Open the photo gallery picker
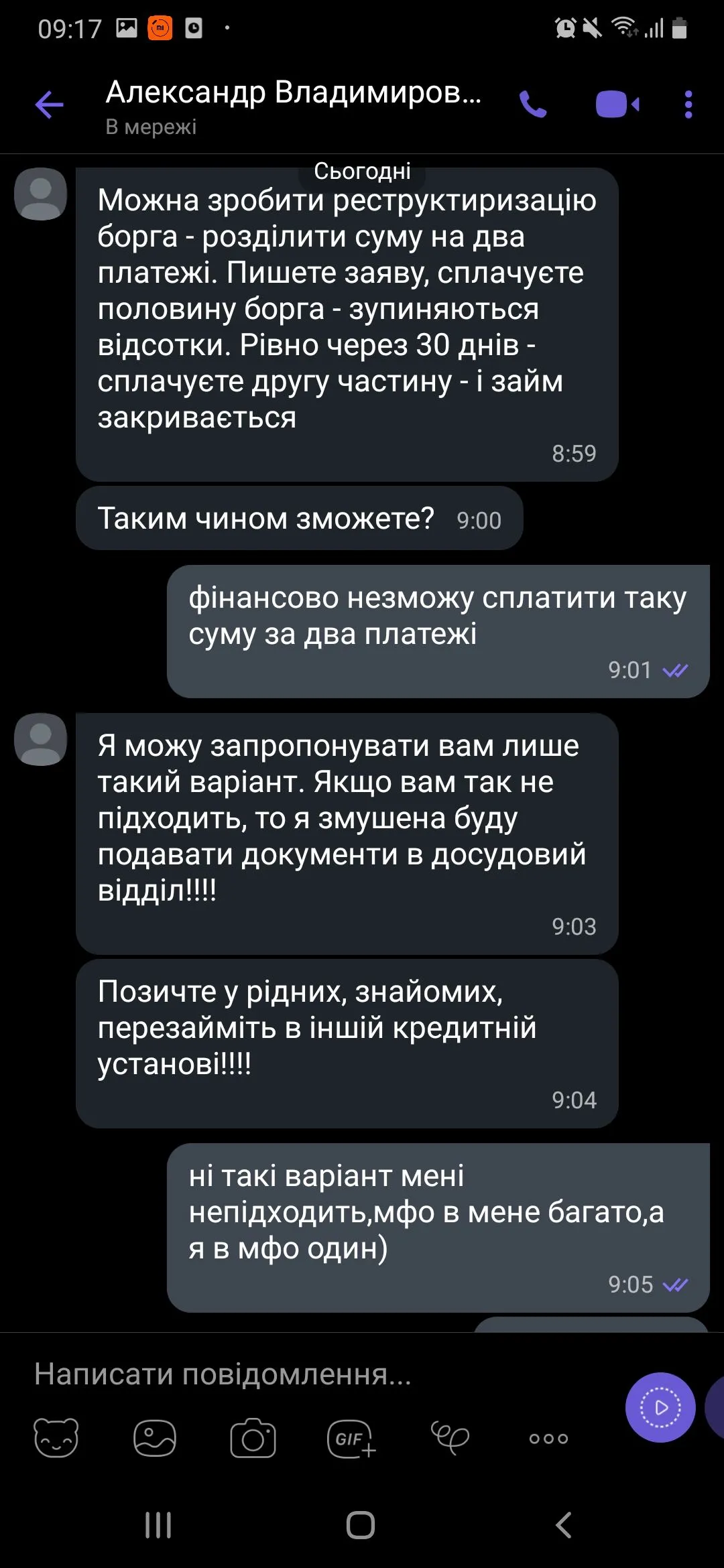Image resolution: width=724 pixels, height=1568 pixels. (155, 1438)
